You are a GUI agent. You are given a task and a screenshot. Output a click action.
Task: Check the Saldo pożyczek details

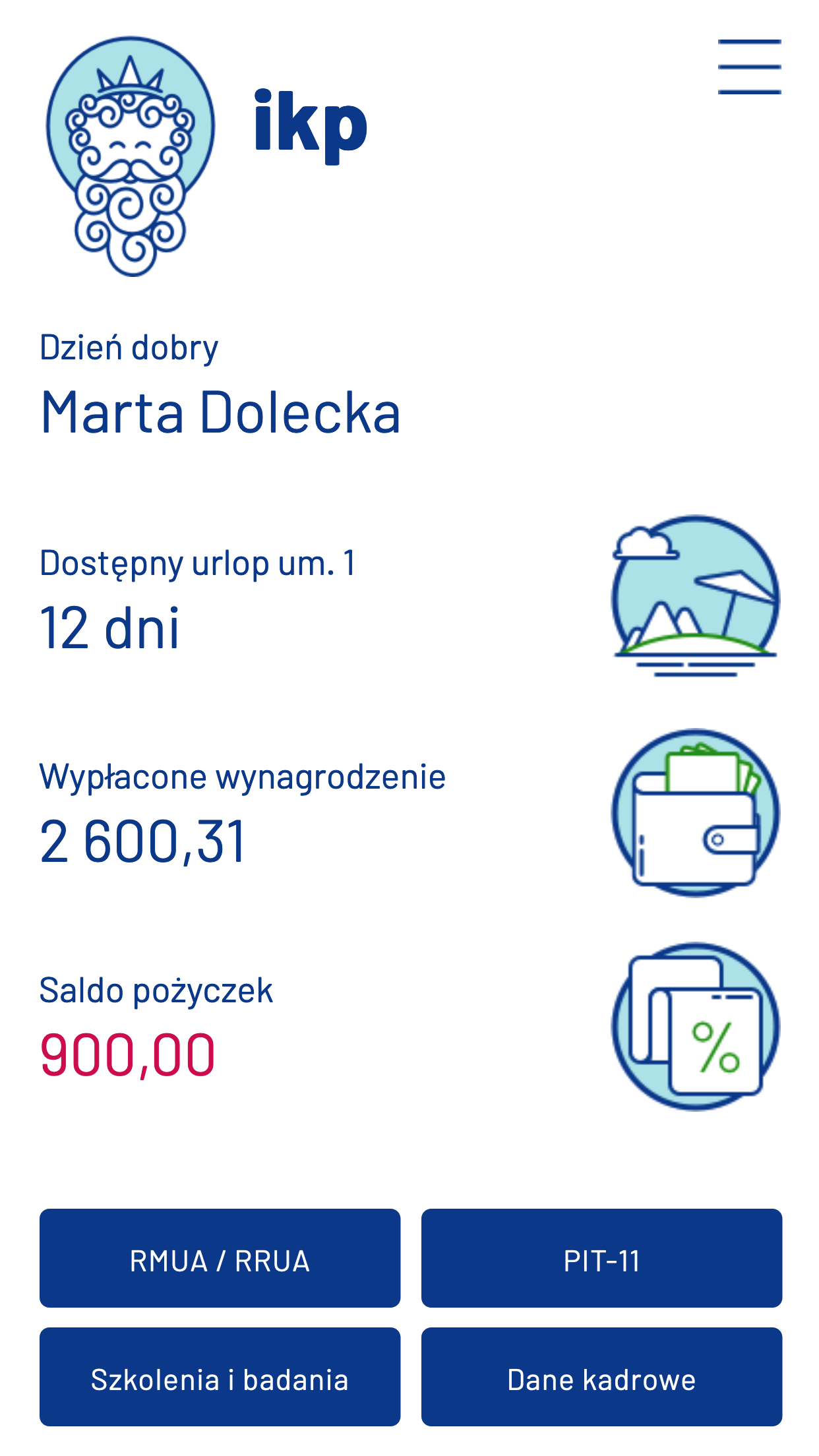[409, 1026]
